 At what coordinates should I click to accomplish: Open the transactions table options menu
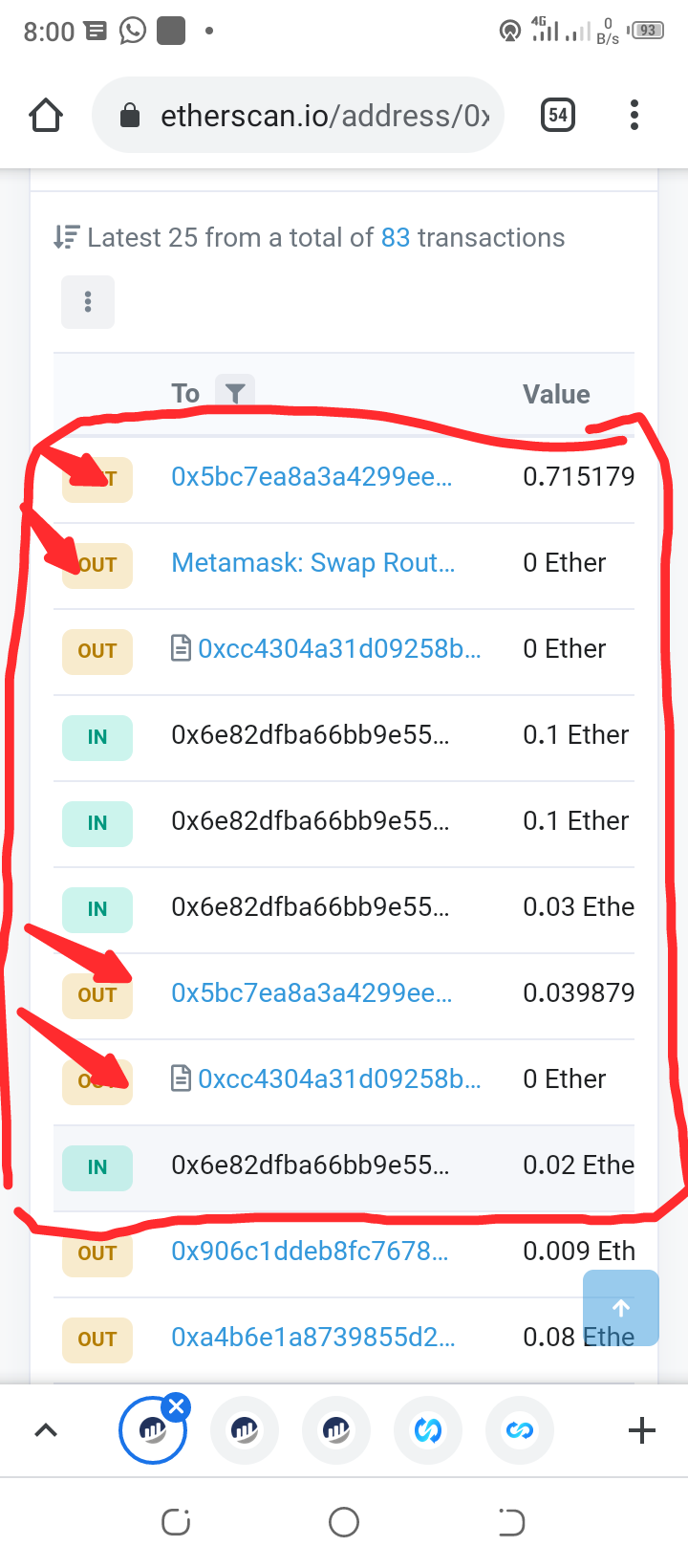88,302
